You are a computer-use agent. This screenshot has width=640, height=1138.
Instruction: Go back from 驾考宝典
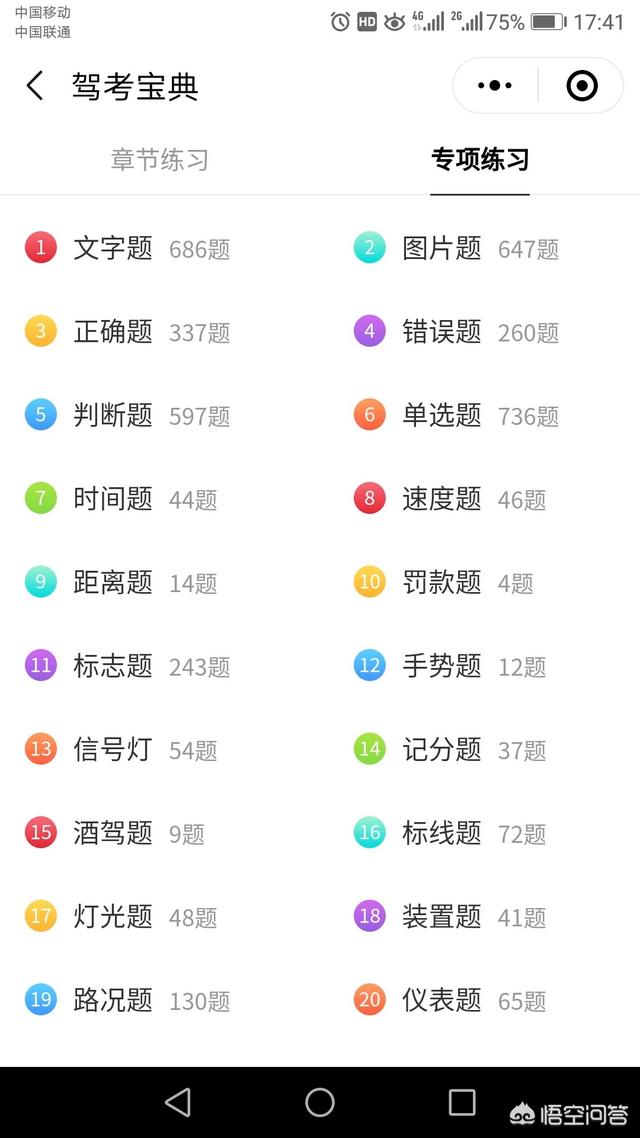pyautogui.click(x=35, y=86)
